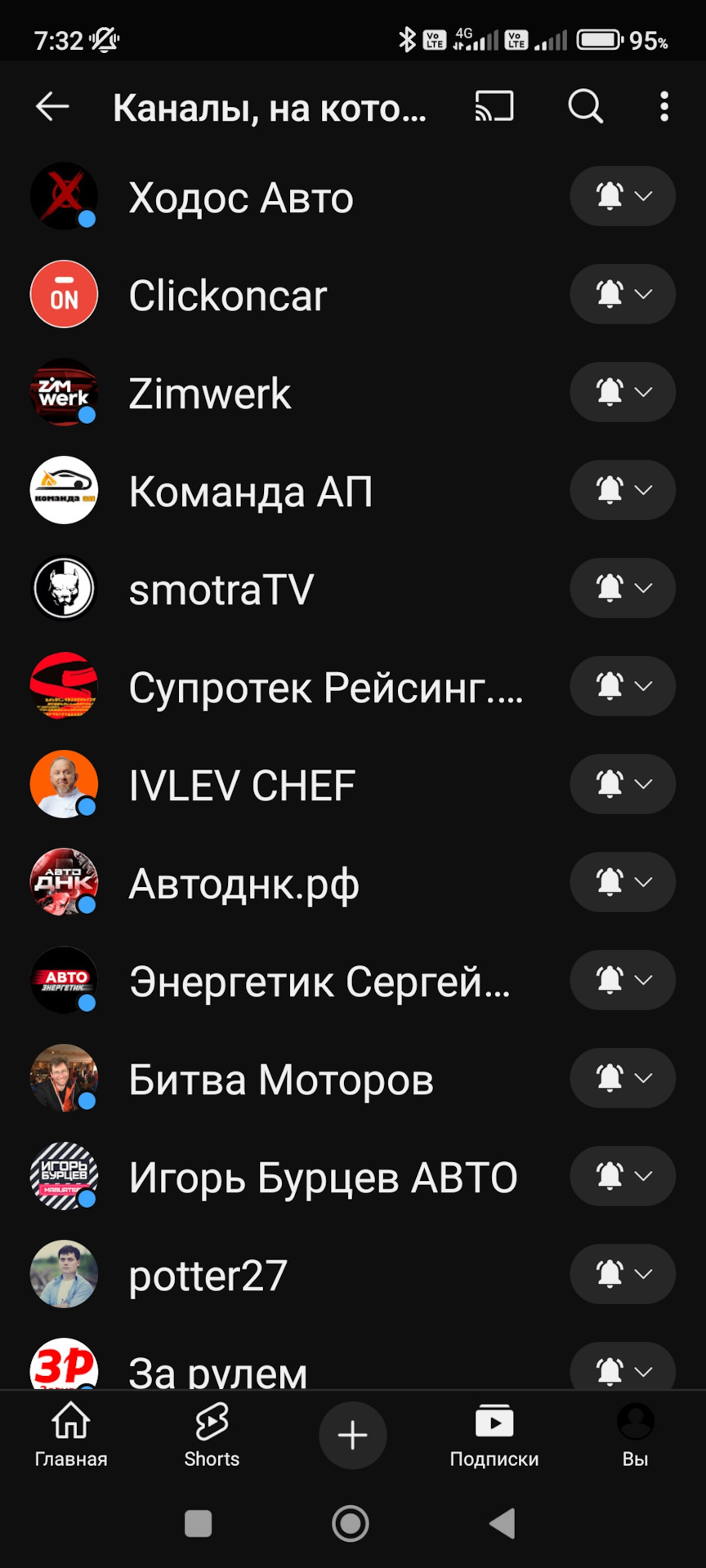Open the IVLEV CHEF channel

242,786
